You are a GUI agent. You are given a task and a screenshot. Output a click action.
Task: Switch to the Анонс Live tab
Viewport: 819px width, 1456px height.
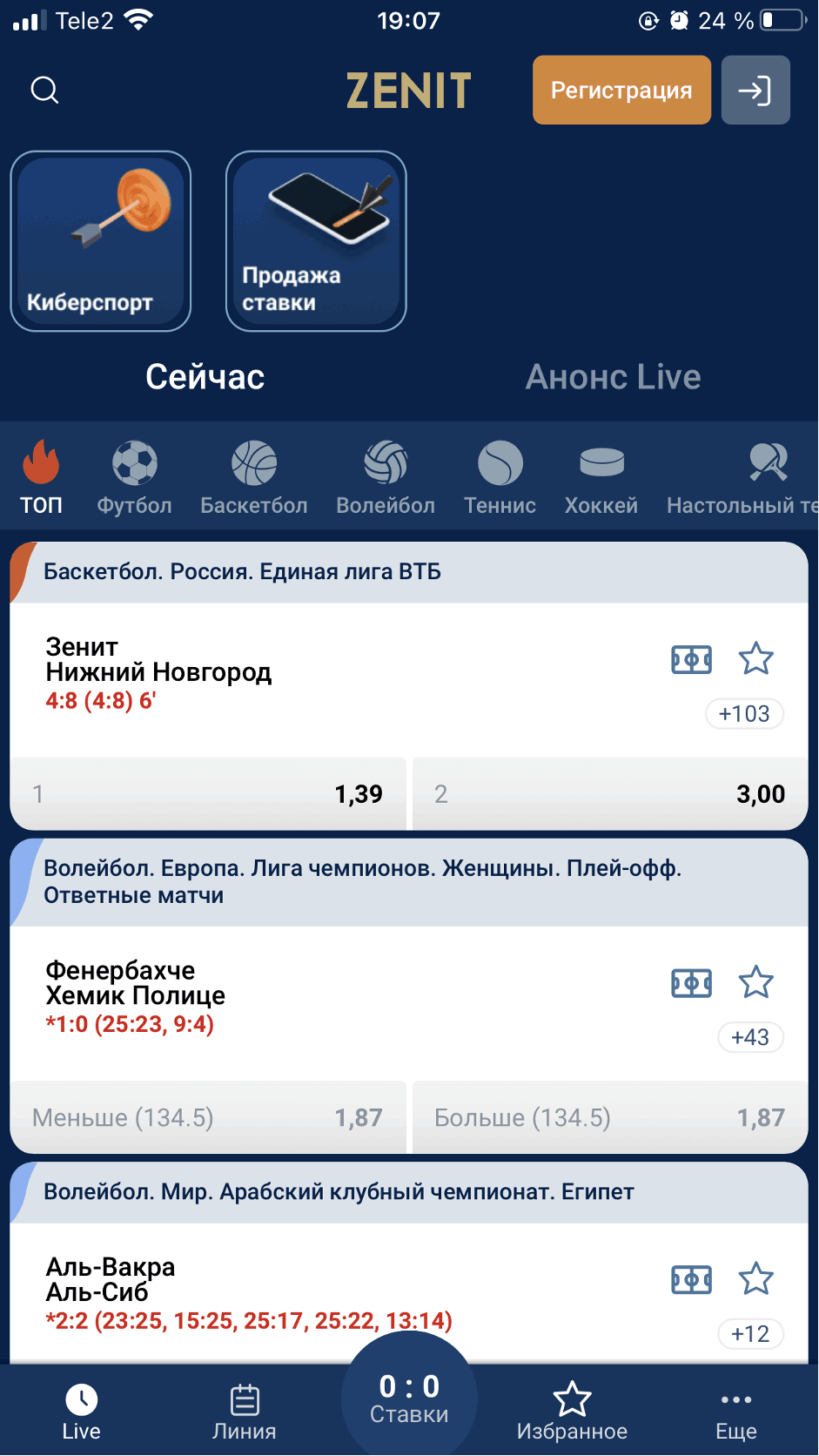click(x=613, y=377)
